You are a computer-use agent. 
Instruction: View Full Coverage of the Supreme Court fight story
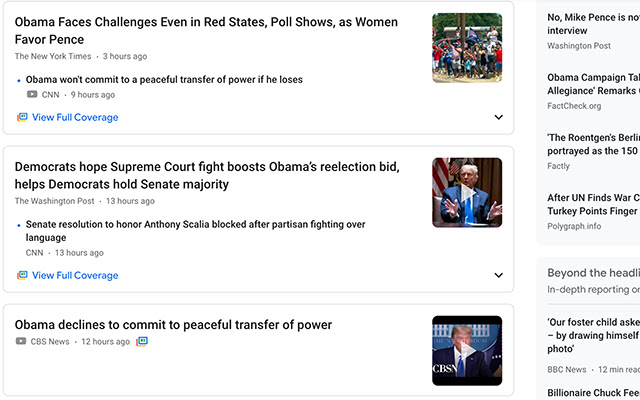(74, 275)
